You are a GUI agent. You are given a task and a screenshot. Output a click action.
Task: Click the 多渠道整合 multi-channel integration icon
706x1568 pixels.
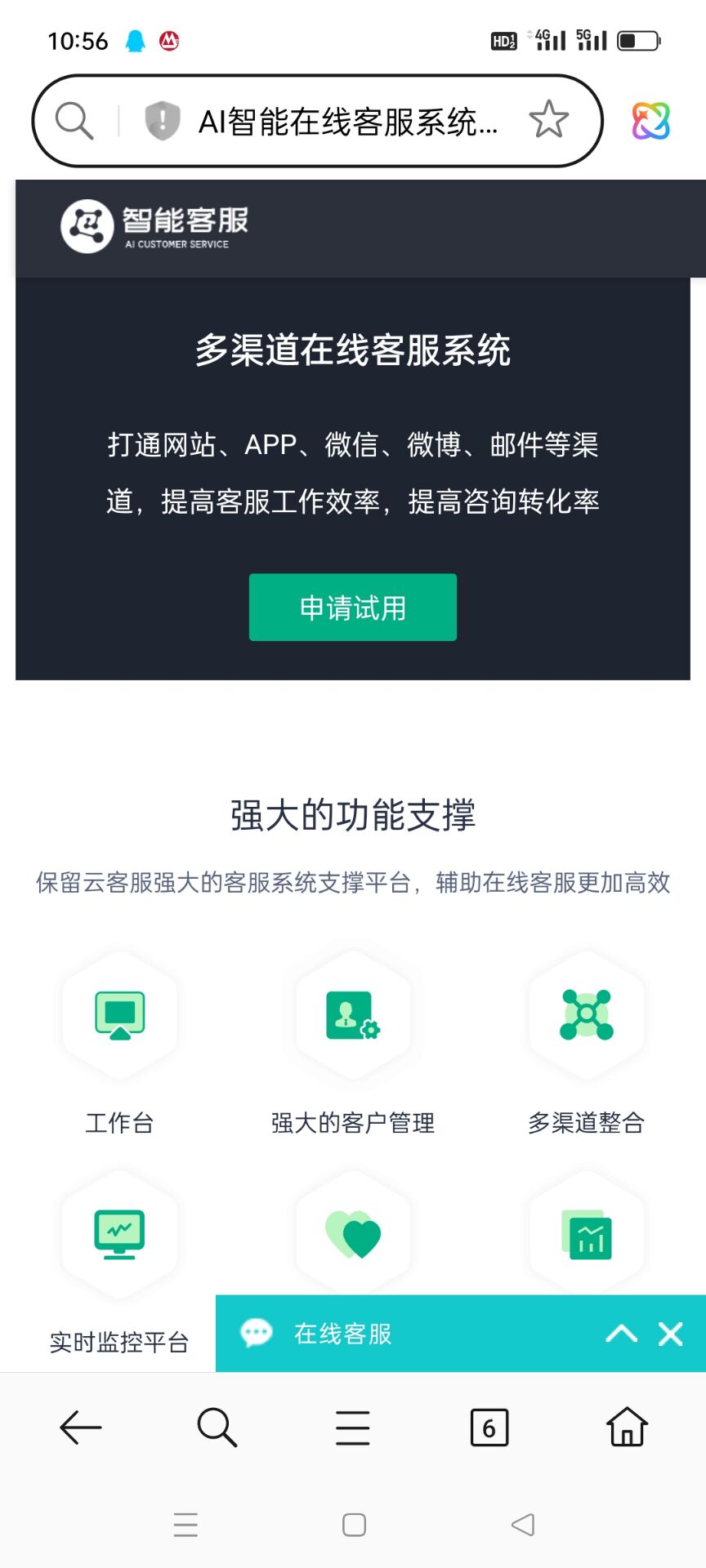(x=586, y=1017)
